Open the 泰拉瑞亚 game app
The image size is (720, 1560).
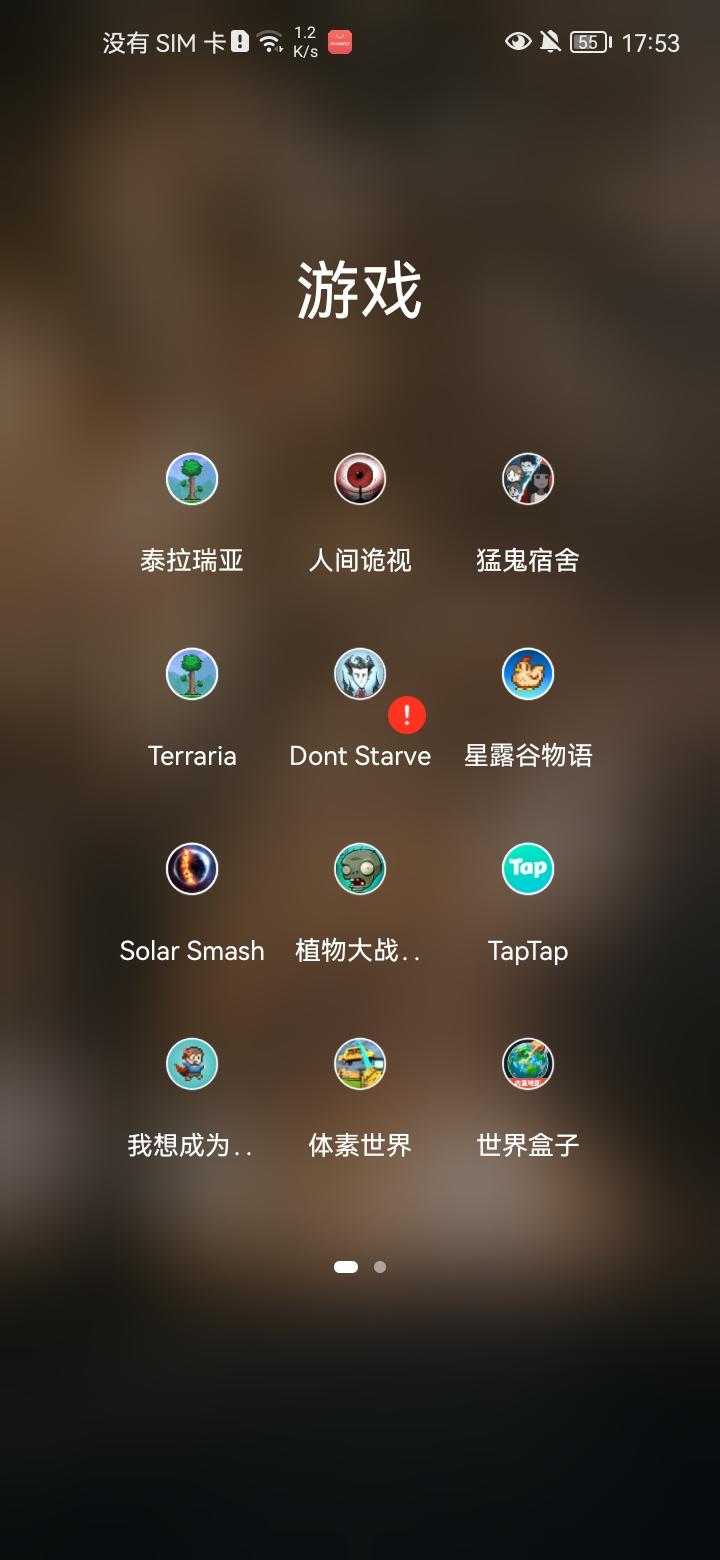192,479
